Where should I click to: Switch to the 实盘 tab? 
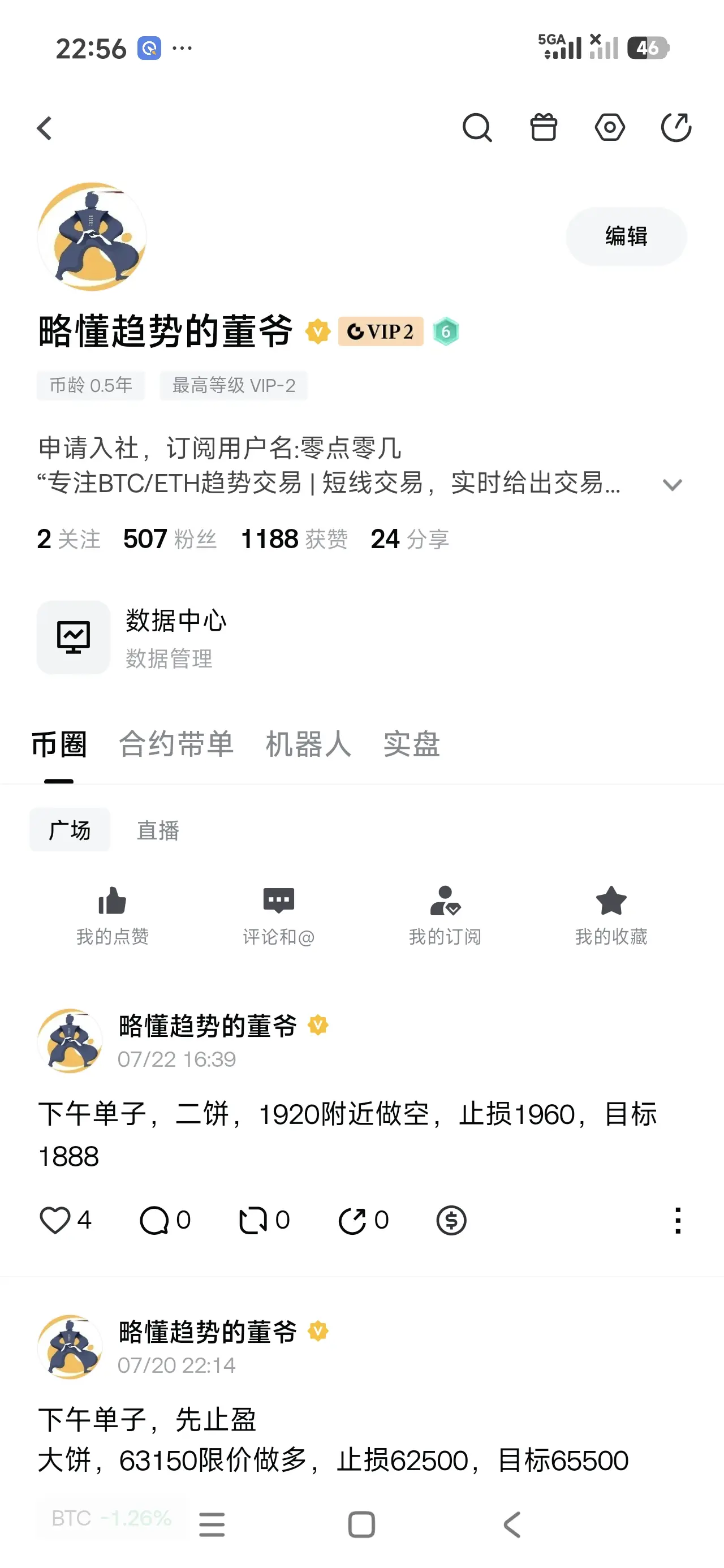411,744
